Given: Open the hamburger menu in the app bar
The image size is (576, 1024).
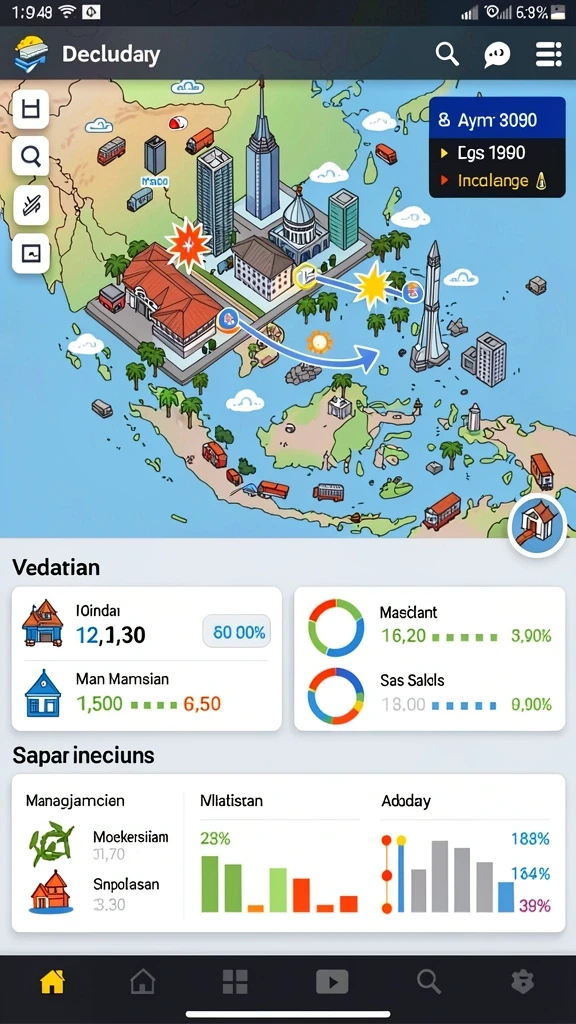Looking at the screenshot, I should [x=549, y=55].
